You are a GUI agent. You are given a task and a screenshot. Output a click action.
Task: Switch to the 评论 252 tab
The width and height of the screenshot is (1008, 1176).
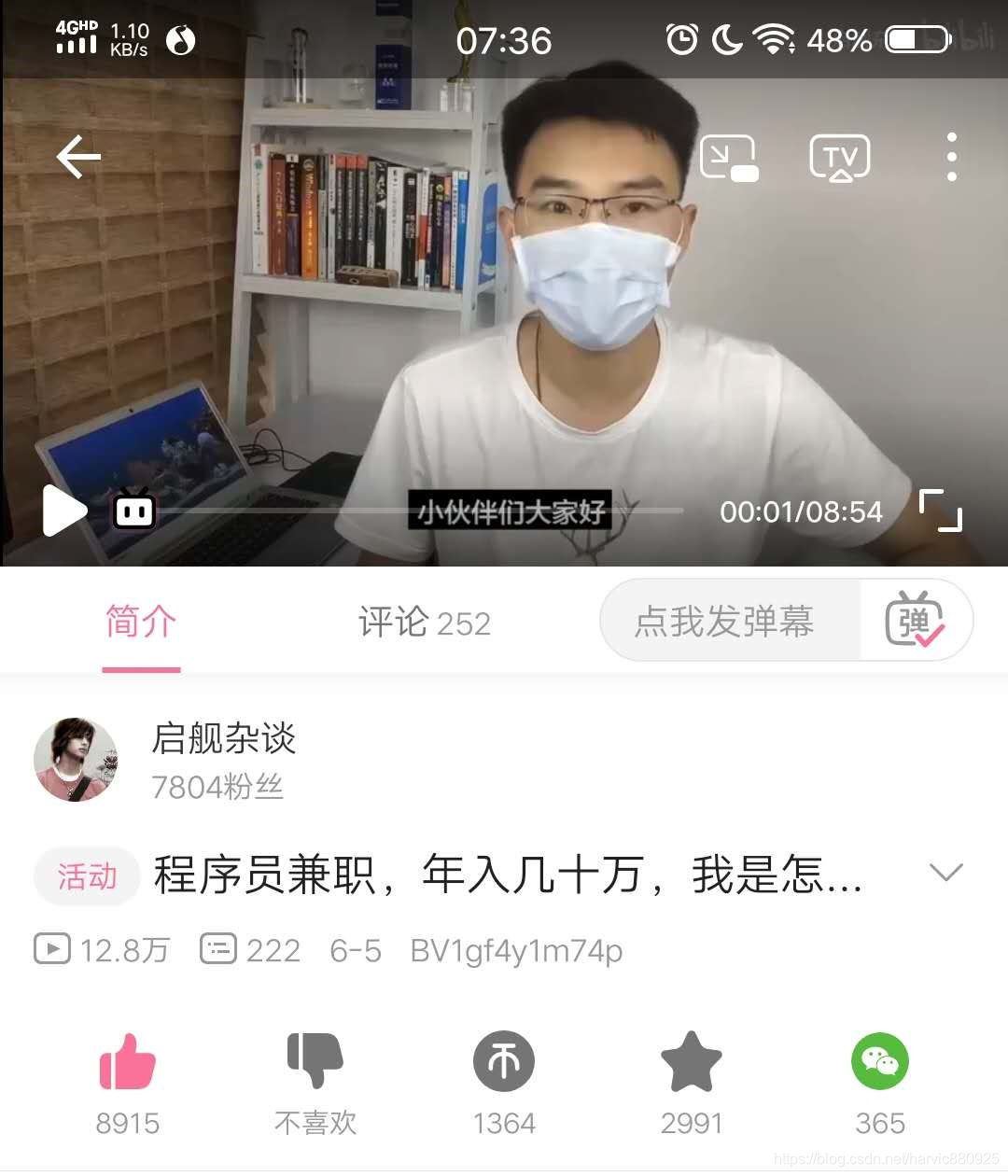[x=425, y=623]
